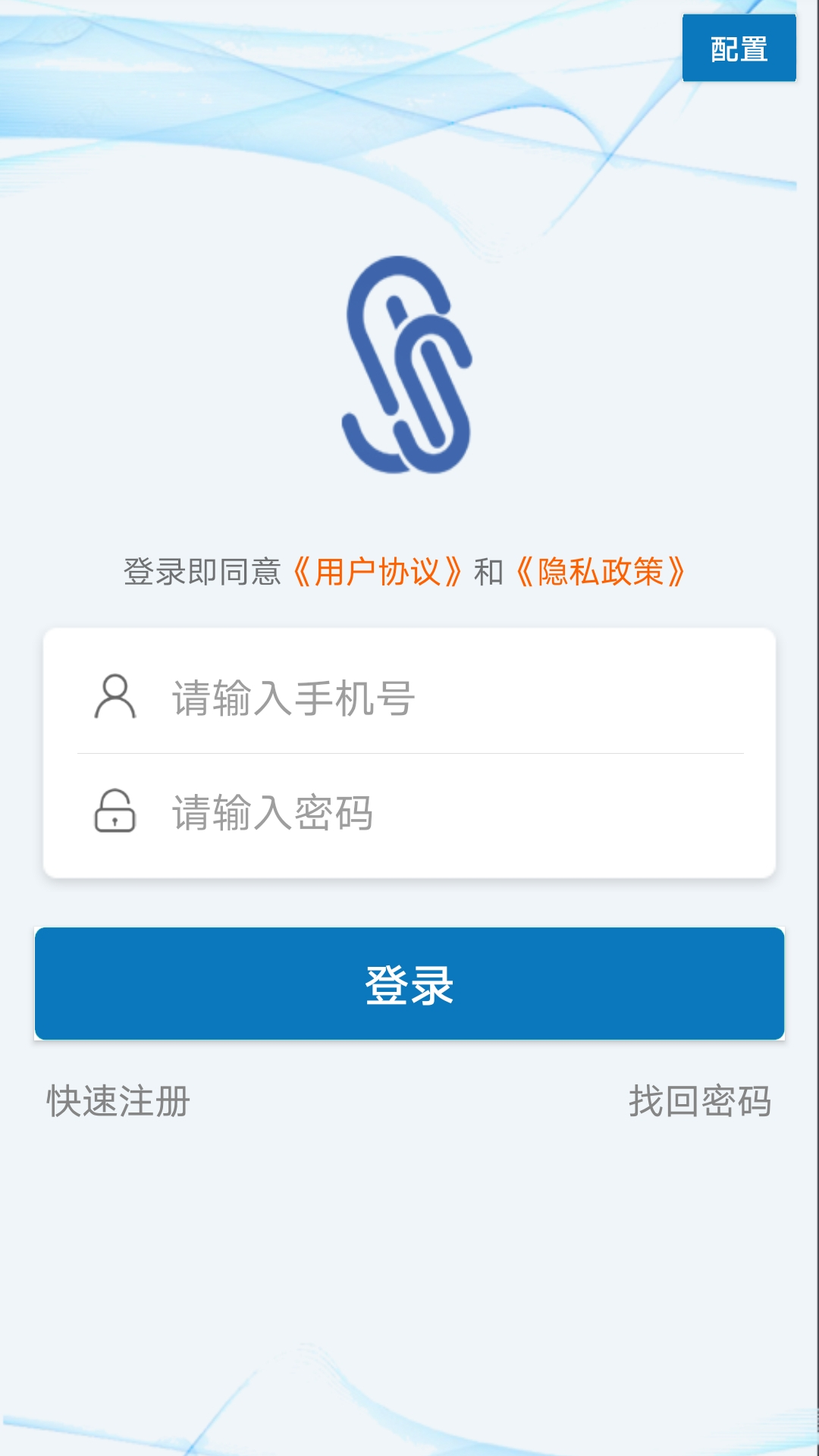Open the 配置 settings button

[x=739, y=47]
